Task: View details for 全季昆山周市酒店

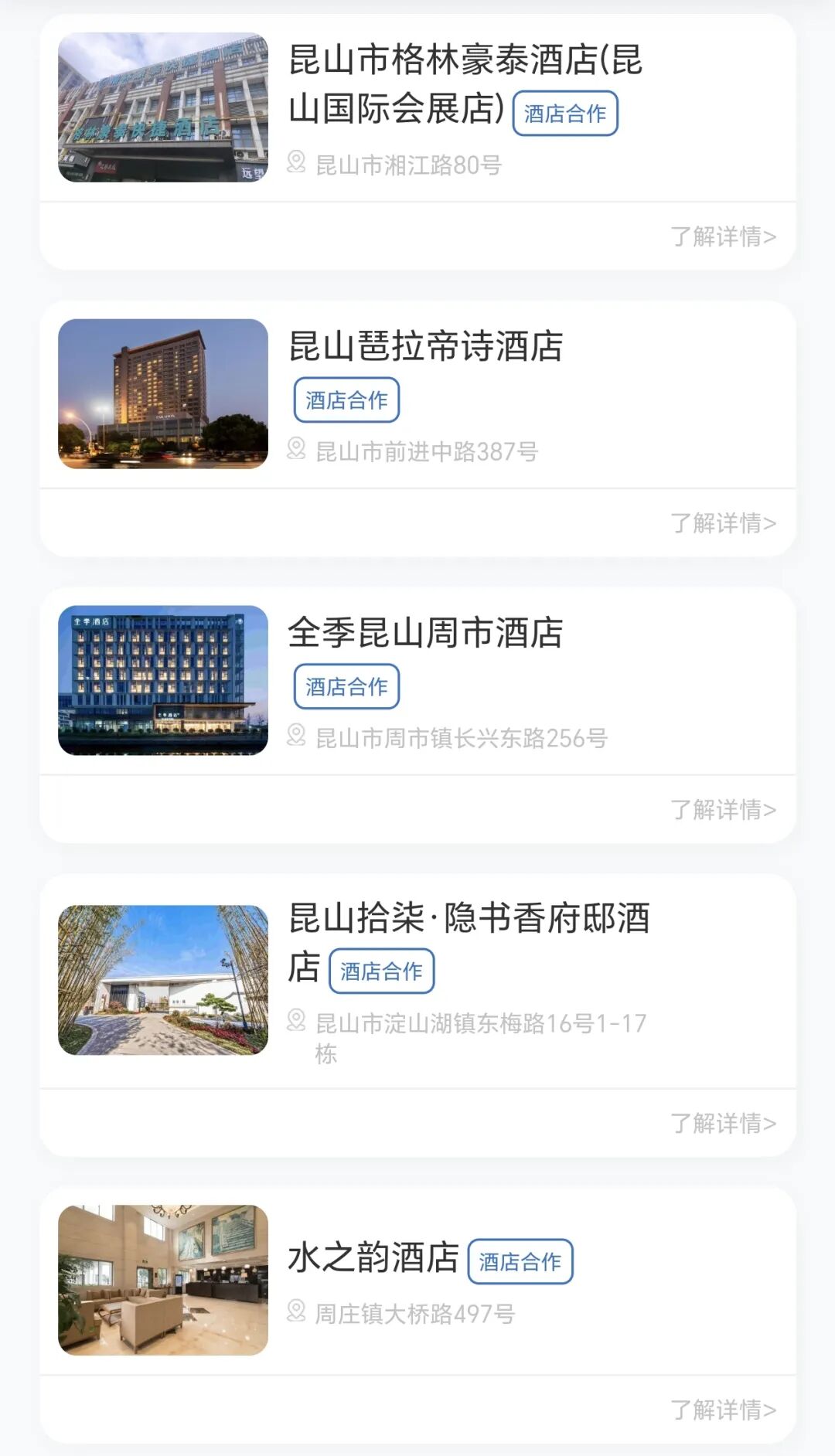Action: pos(723,810)
